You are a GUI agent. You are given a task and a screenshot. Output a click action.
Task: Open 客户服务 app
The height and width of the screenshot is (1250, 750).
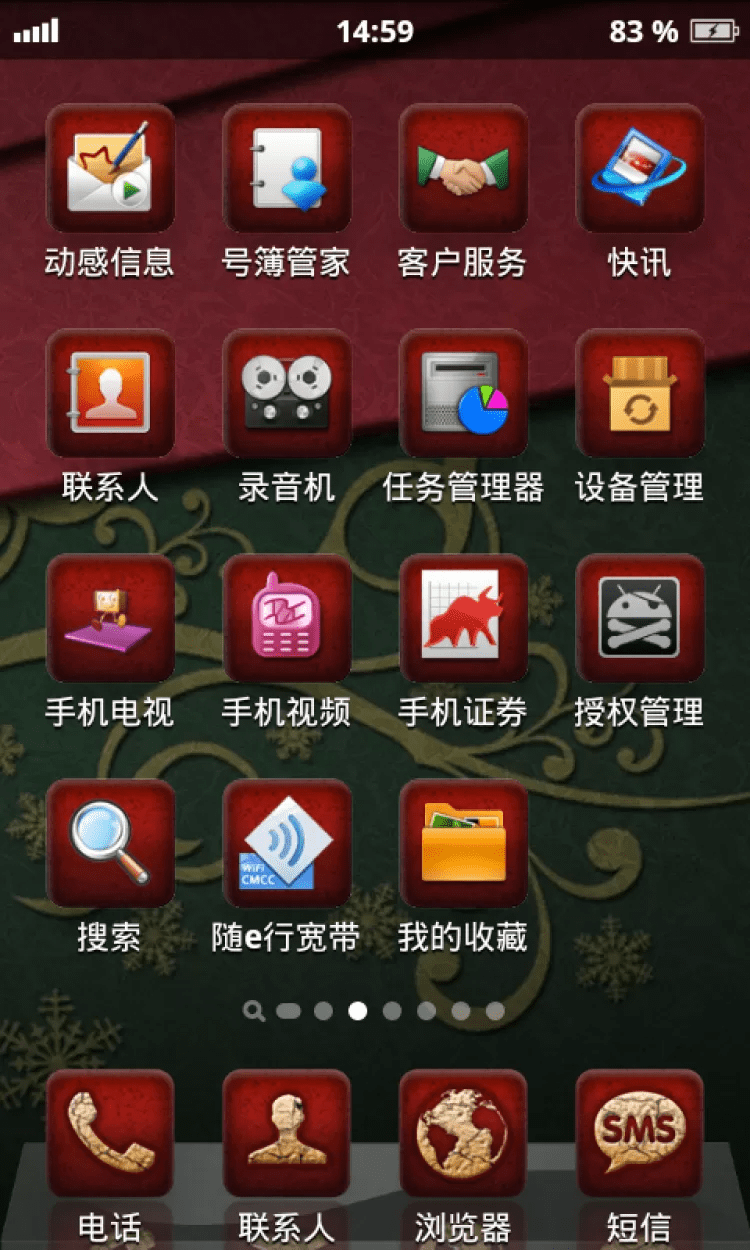463,168
